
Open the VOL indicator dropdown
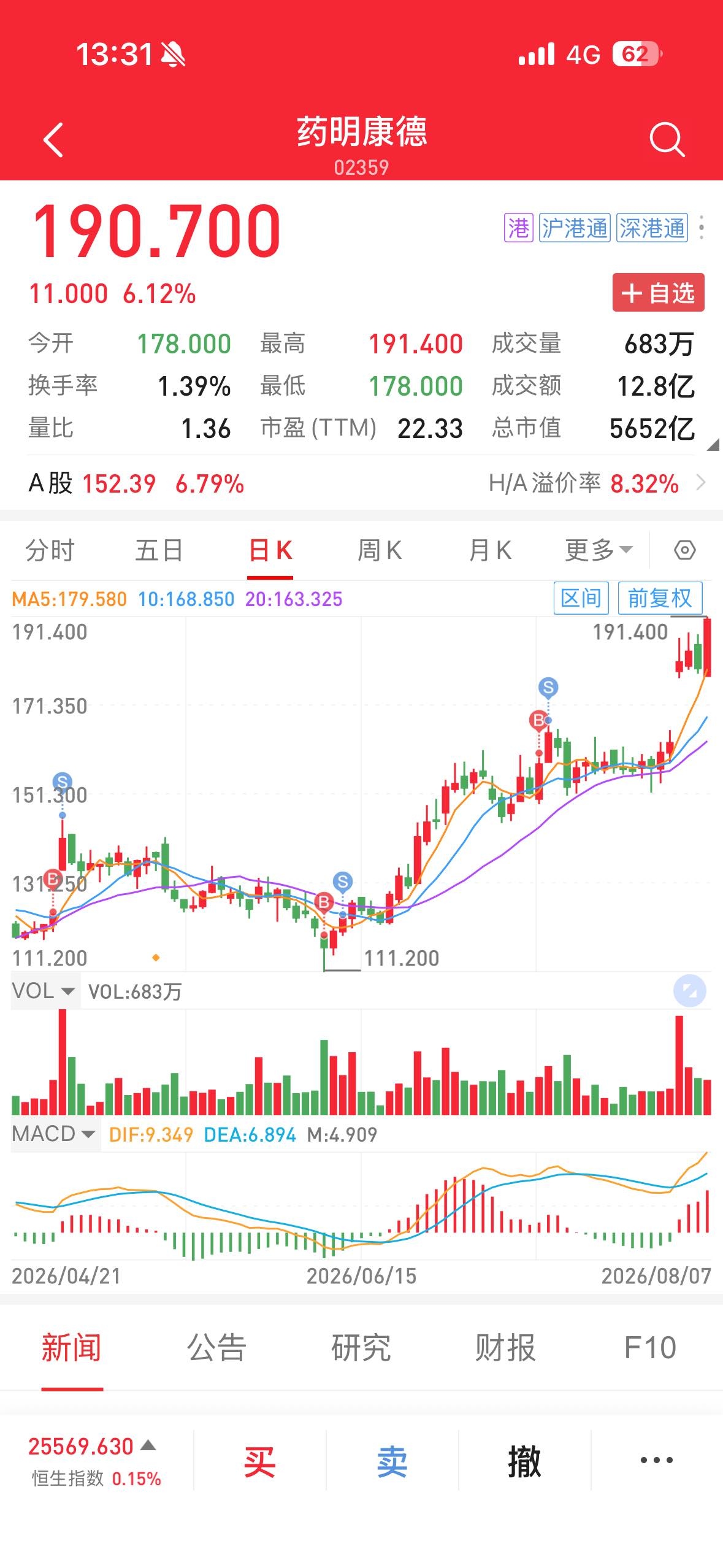pos(45,991)
